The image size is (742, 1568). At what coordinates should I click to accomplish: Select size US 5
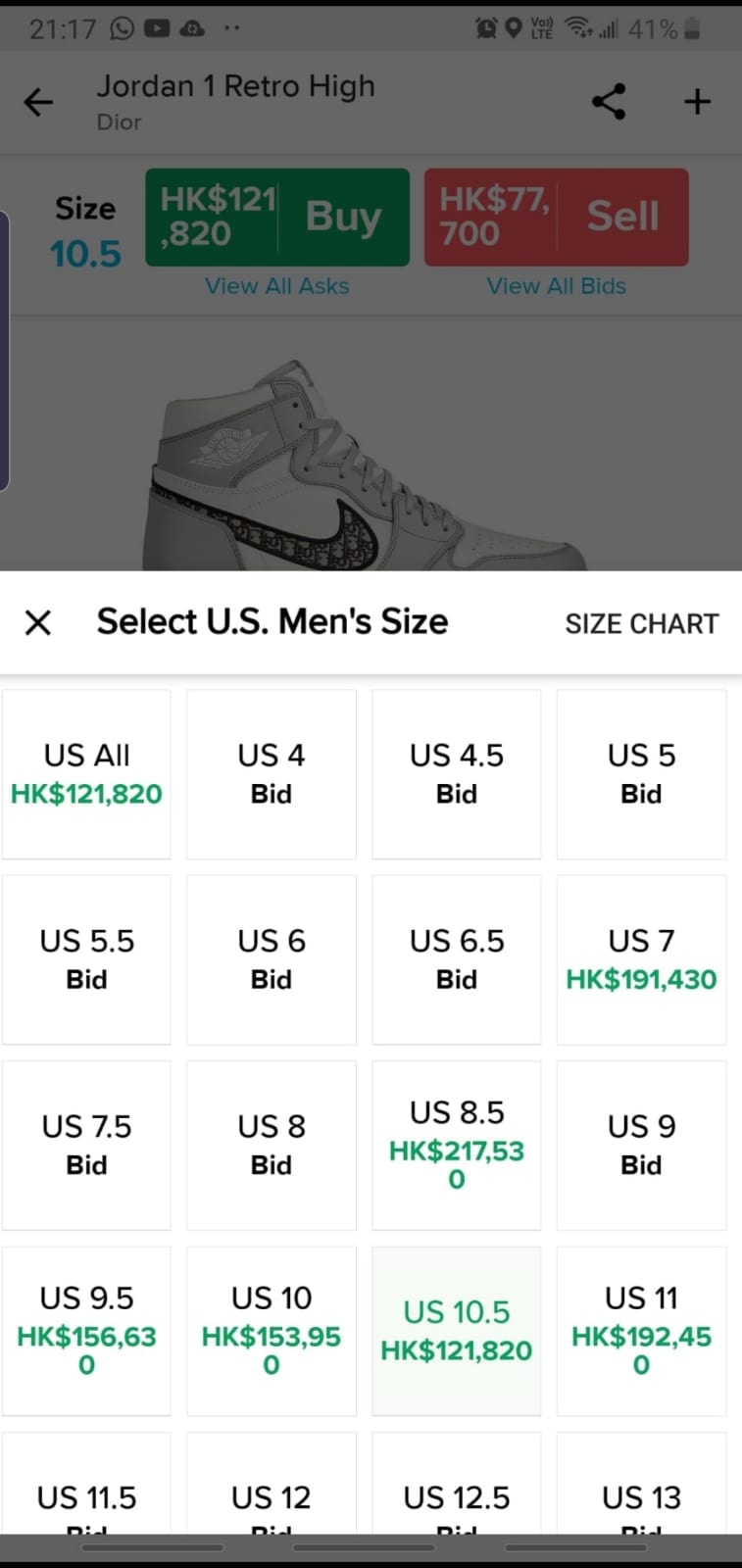click(x=641, y=774)
